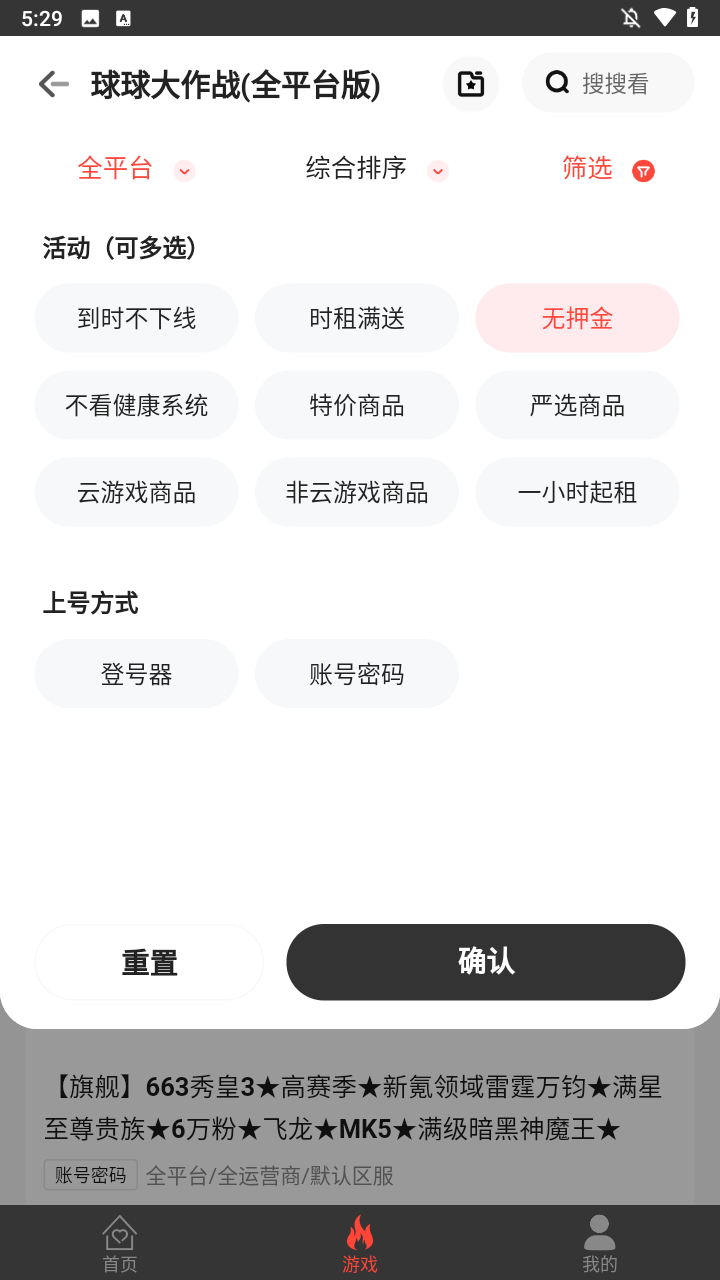This screenshot has height=1280, width=720.
Task: Select the 一小时起租 chip
Action: pos(577,493)
